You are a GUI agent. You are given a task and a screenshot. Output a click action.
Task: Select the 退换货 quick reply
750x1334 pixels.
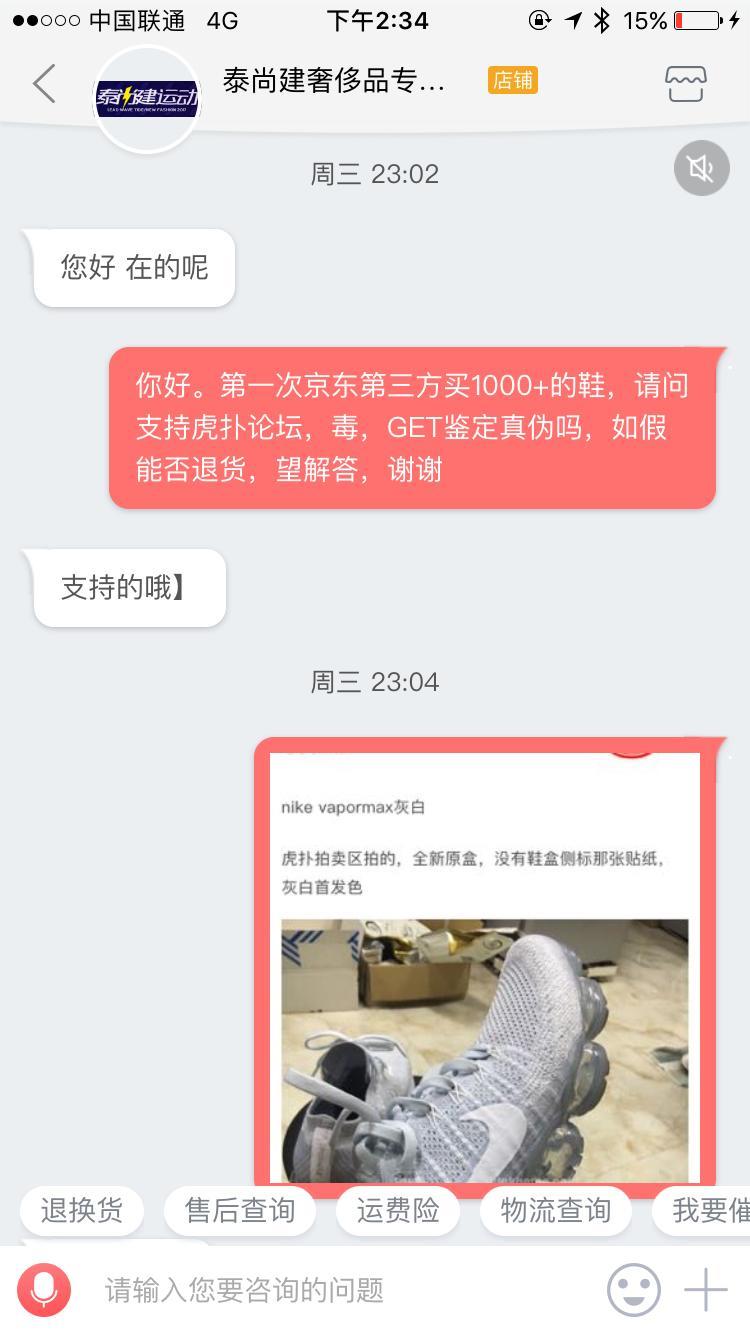pyautogui.click(x=81, y=1210)
